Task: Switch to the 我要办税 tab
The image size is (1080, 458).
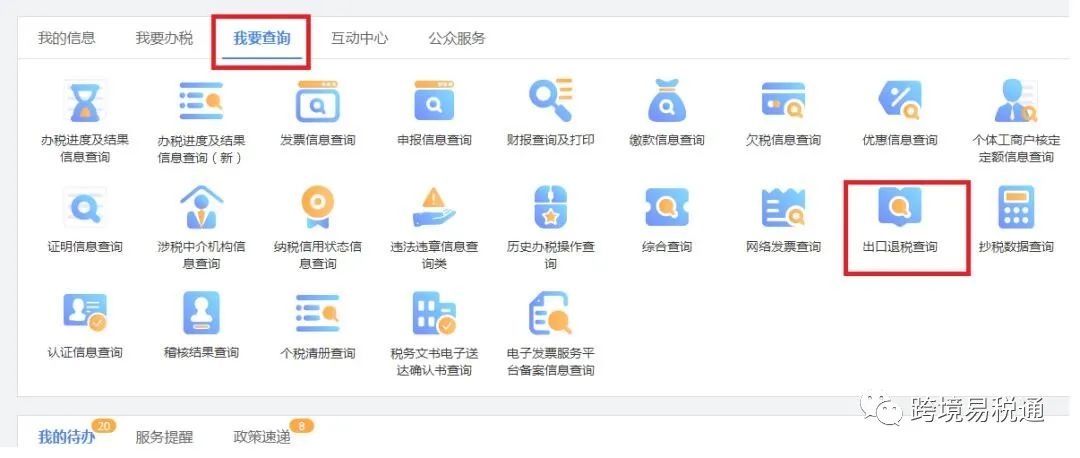Action: (x=164, y=38)
